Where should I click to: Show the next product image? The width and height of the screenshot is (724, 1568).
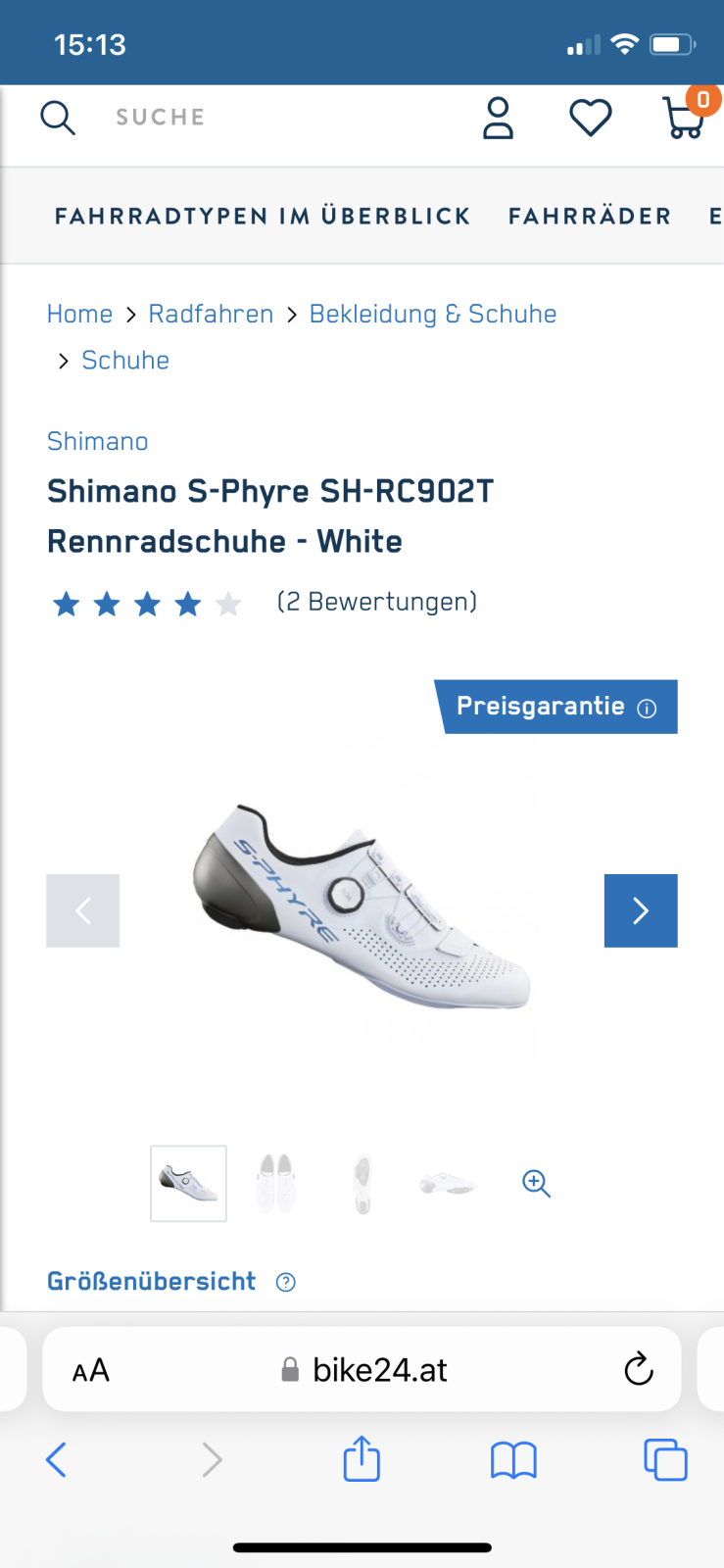click(640, 910)
